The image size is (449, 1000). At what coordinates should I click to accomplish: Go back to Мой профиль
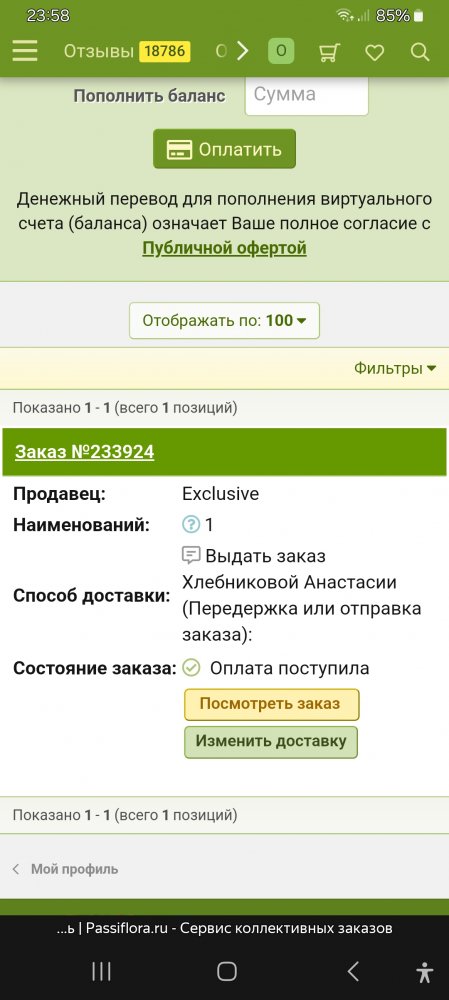point(66,869)
